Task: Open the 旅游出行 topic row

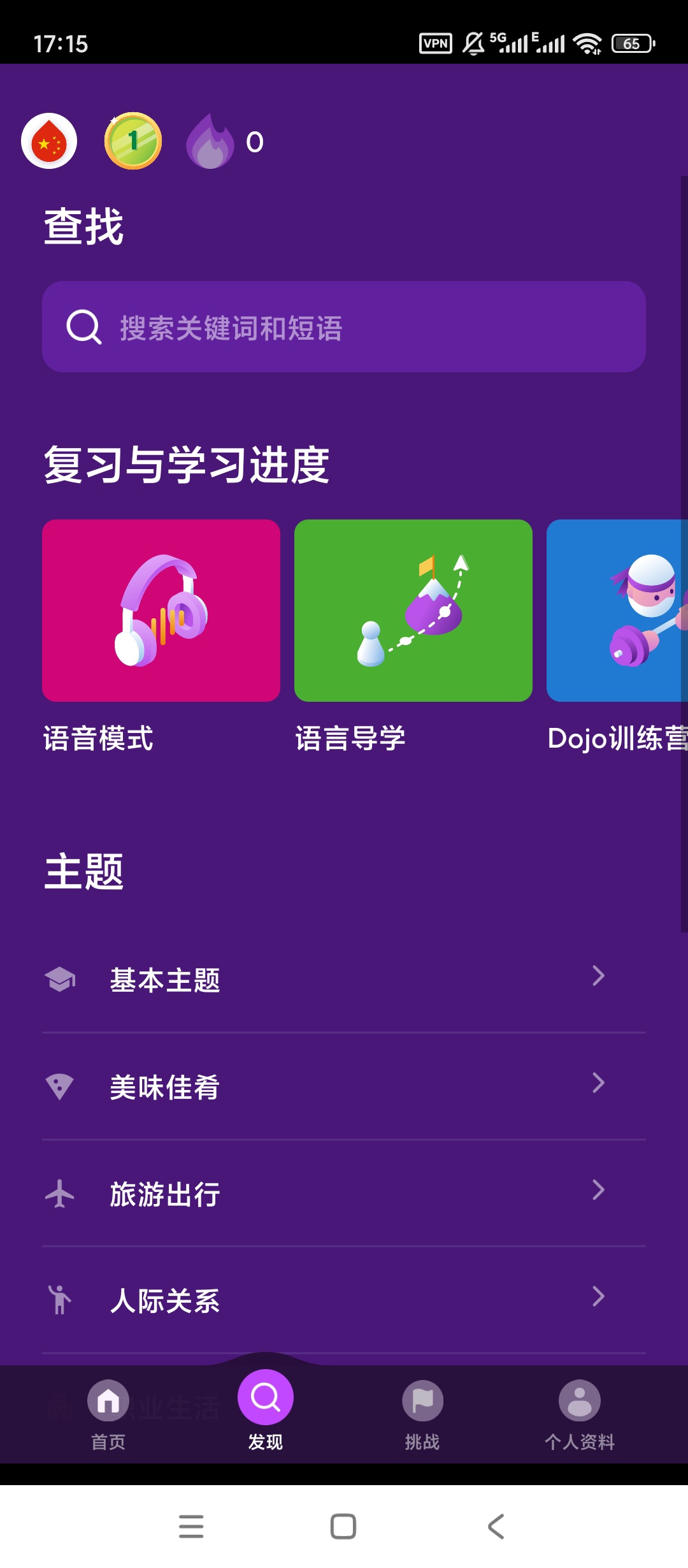Action: pos(344,1193)
